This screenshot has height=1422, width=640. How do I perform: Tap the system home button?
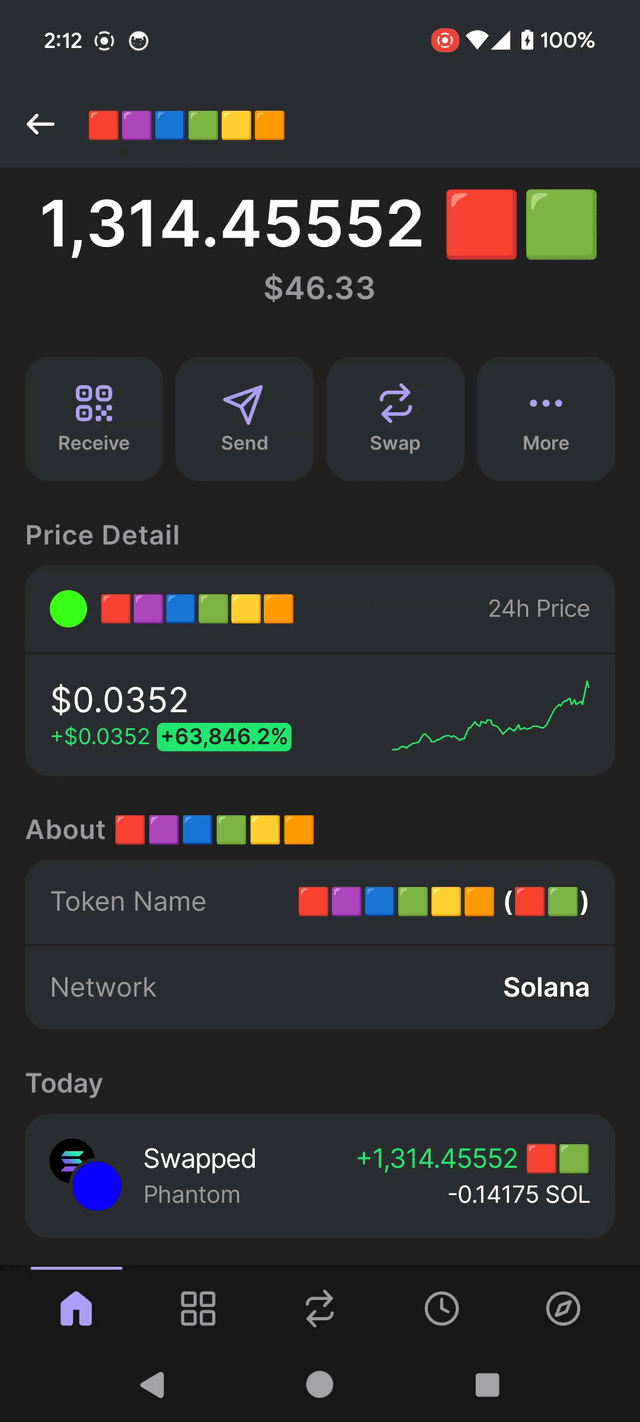[x=320, y=1384]
